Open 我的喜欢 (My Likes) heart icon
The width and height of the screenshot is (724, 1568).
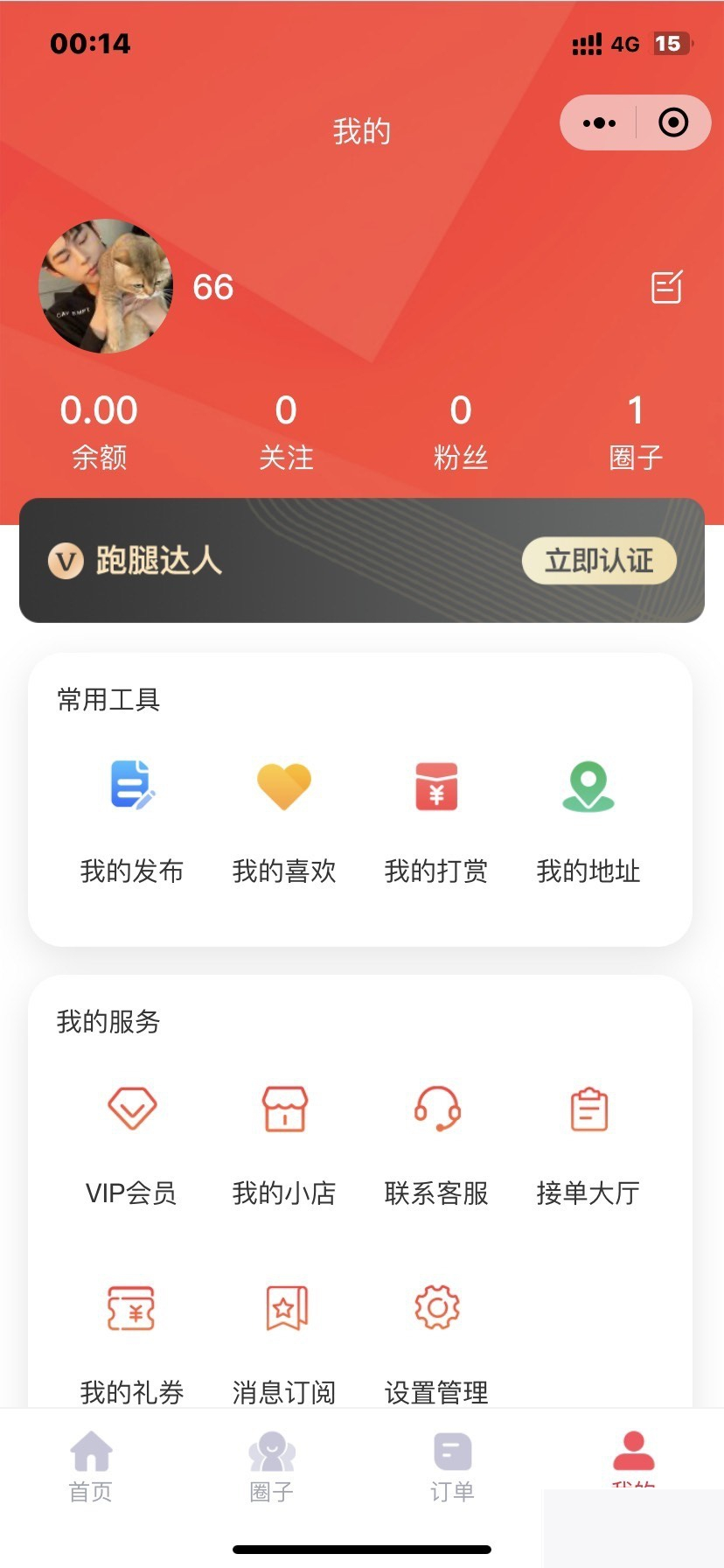tap(283, 787)
